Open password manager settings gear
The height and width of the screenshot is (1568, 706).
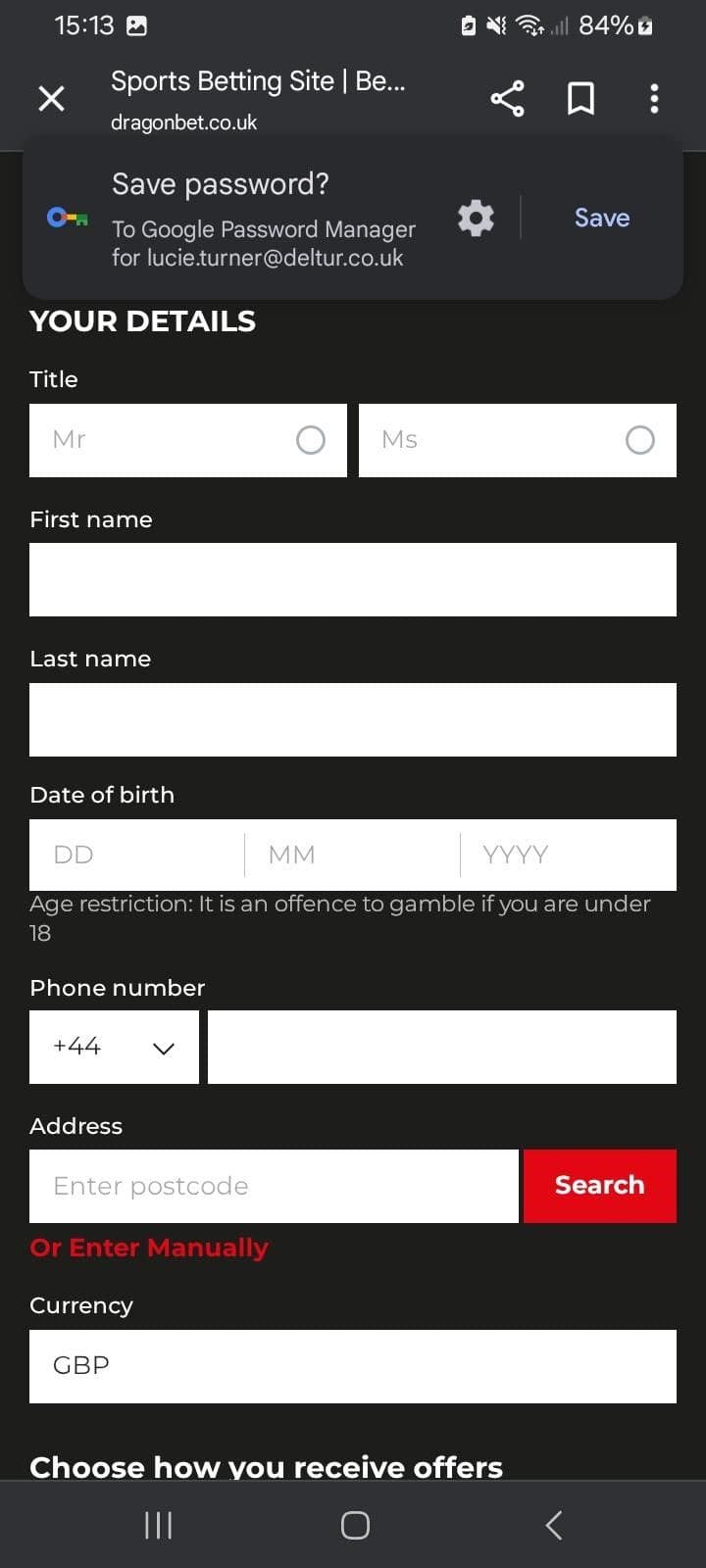click(476, 218)
